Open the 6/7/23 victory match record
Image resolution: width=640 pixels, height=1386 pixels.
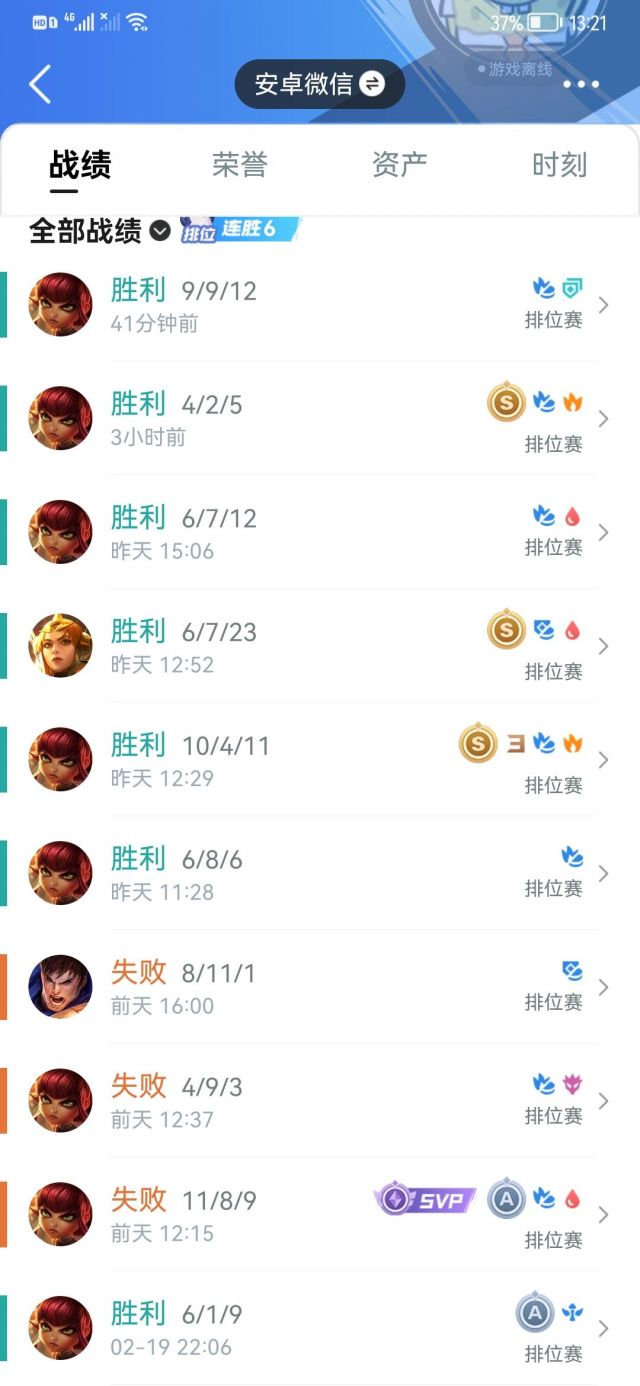point(320,646)
